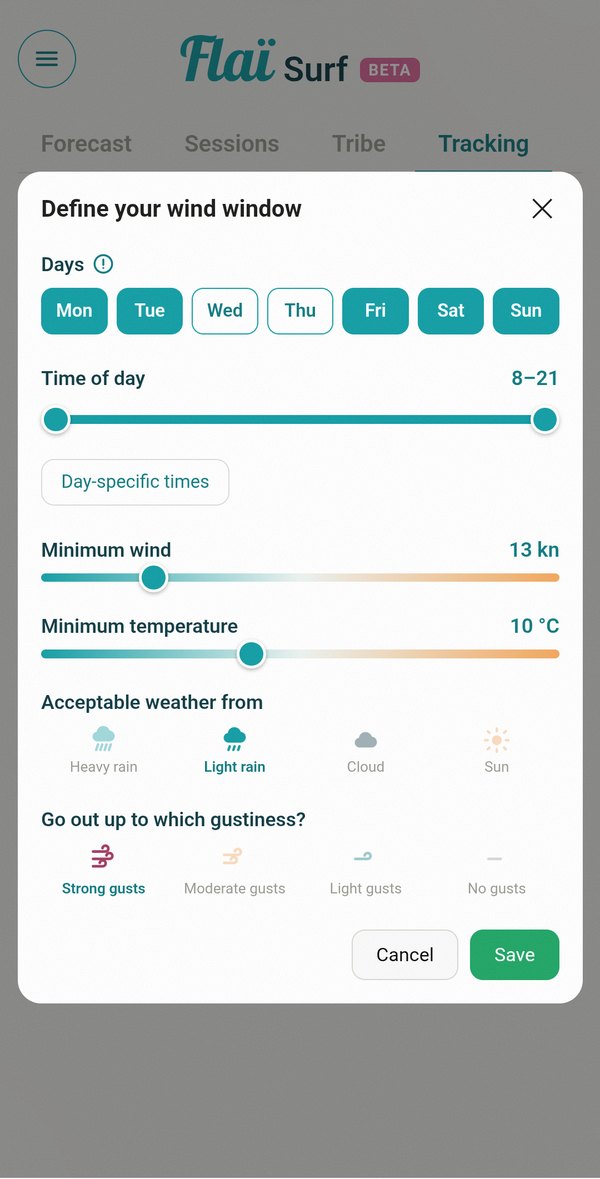Cancel the wind window changes
600x1179 pixels.
405,955
